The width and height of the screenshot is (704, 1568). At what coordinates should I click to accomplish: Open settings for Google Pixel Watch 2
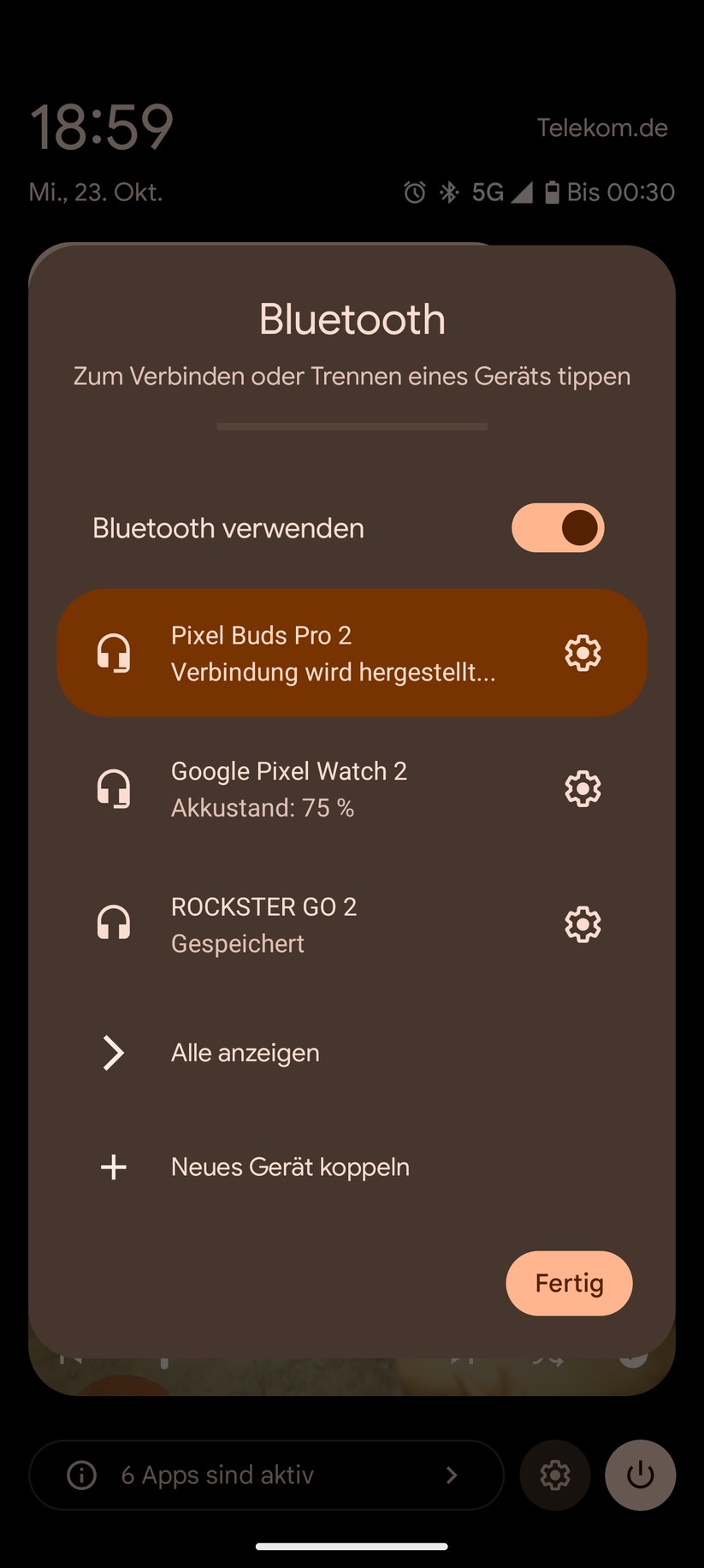coord(583,788)
